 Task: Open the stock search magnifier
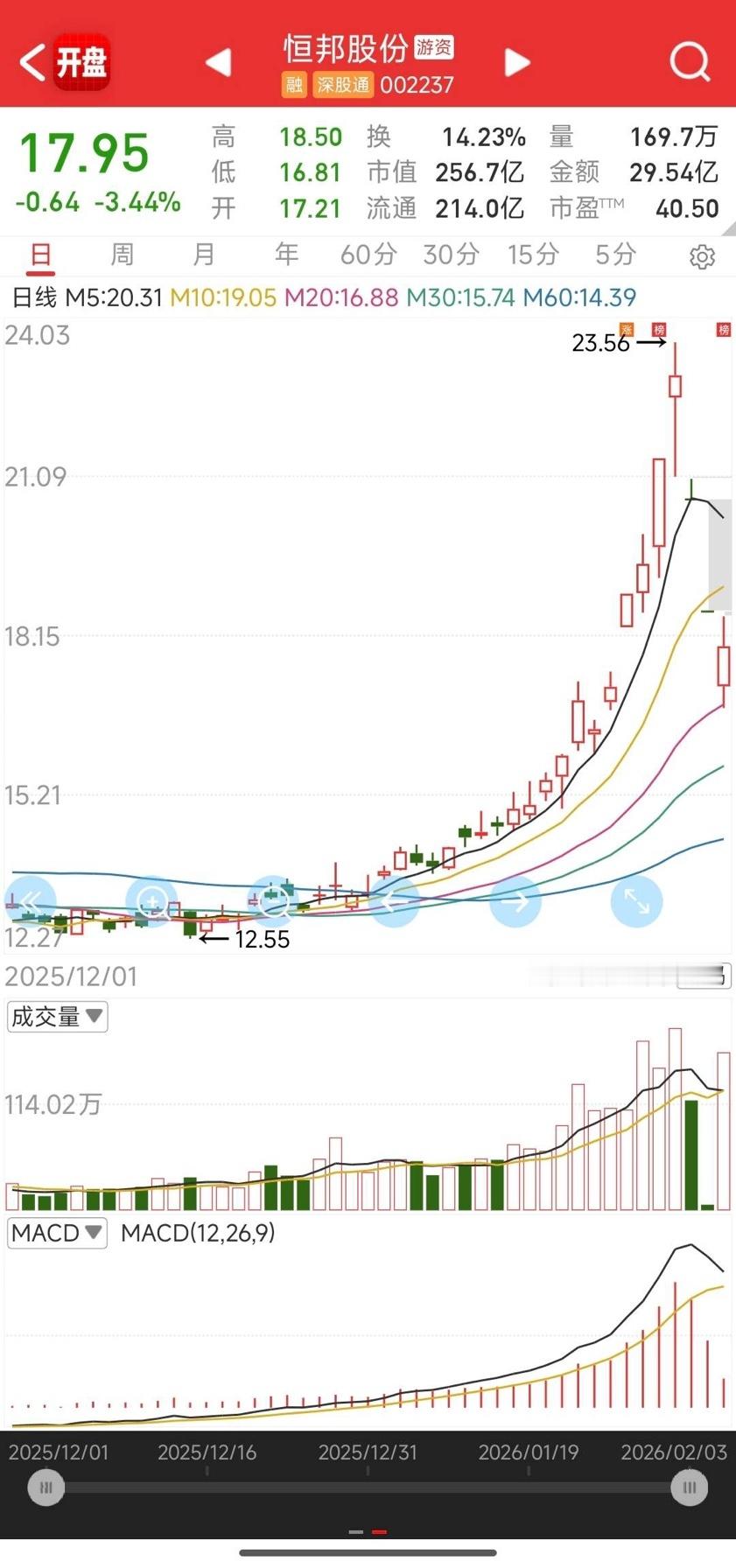(690, 61)
